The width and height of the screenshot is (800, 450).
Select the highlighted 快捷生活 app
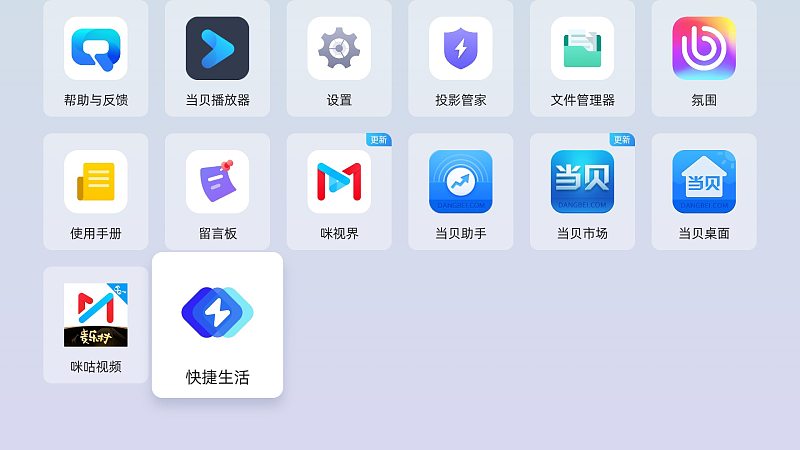pyautogui.click(x=217, y=323)
